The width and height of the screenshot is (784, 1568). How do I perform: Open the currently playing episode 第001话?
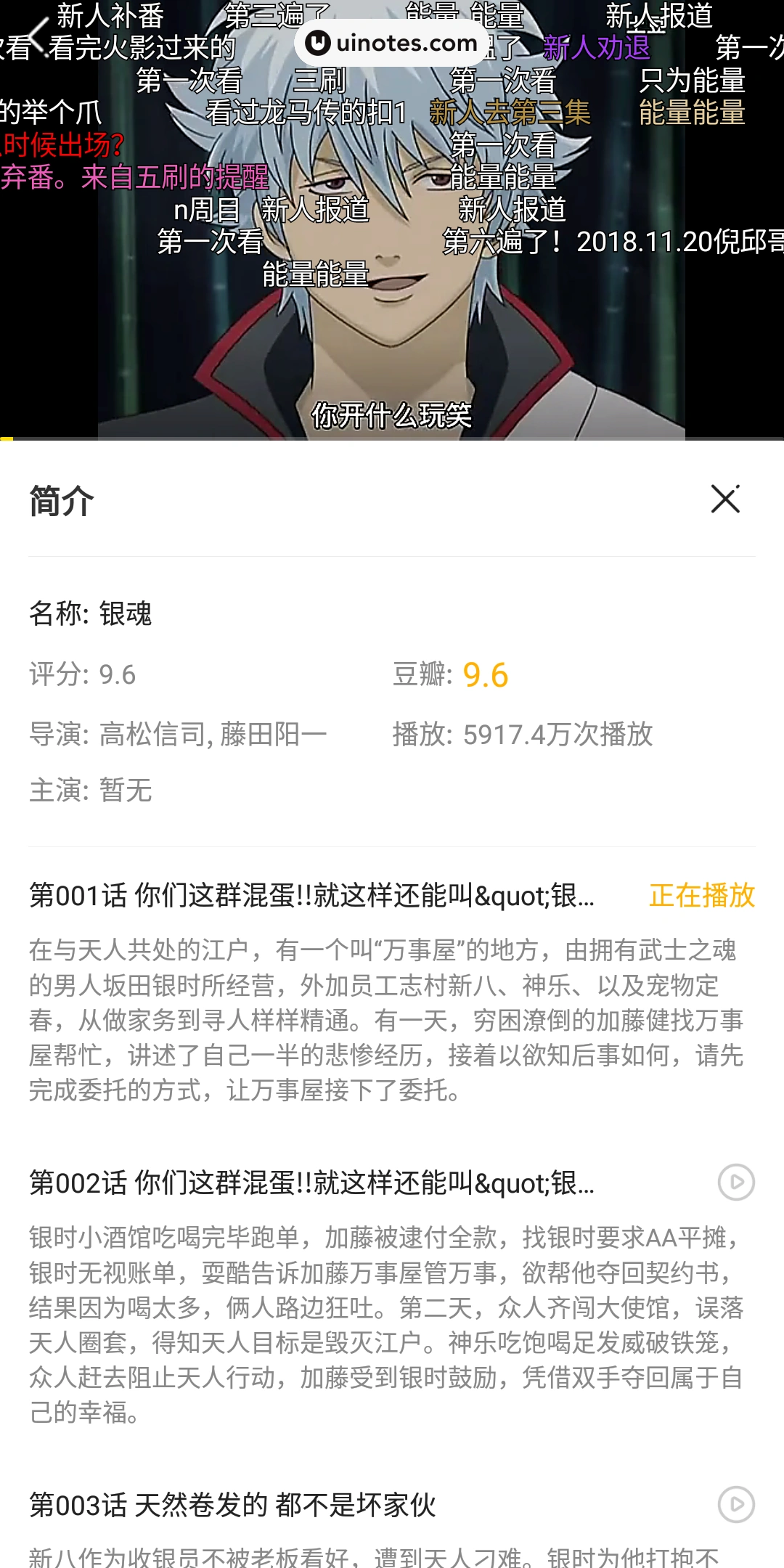pos(312,896)
